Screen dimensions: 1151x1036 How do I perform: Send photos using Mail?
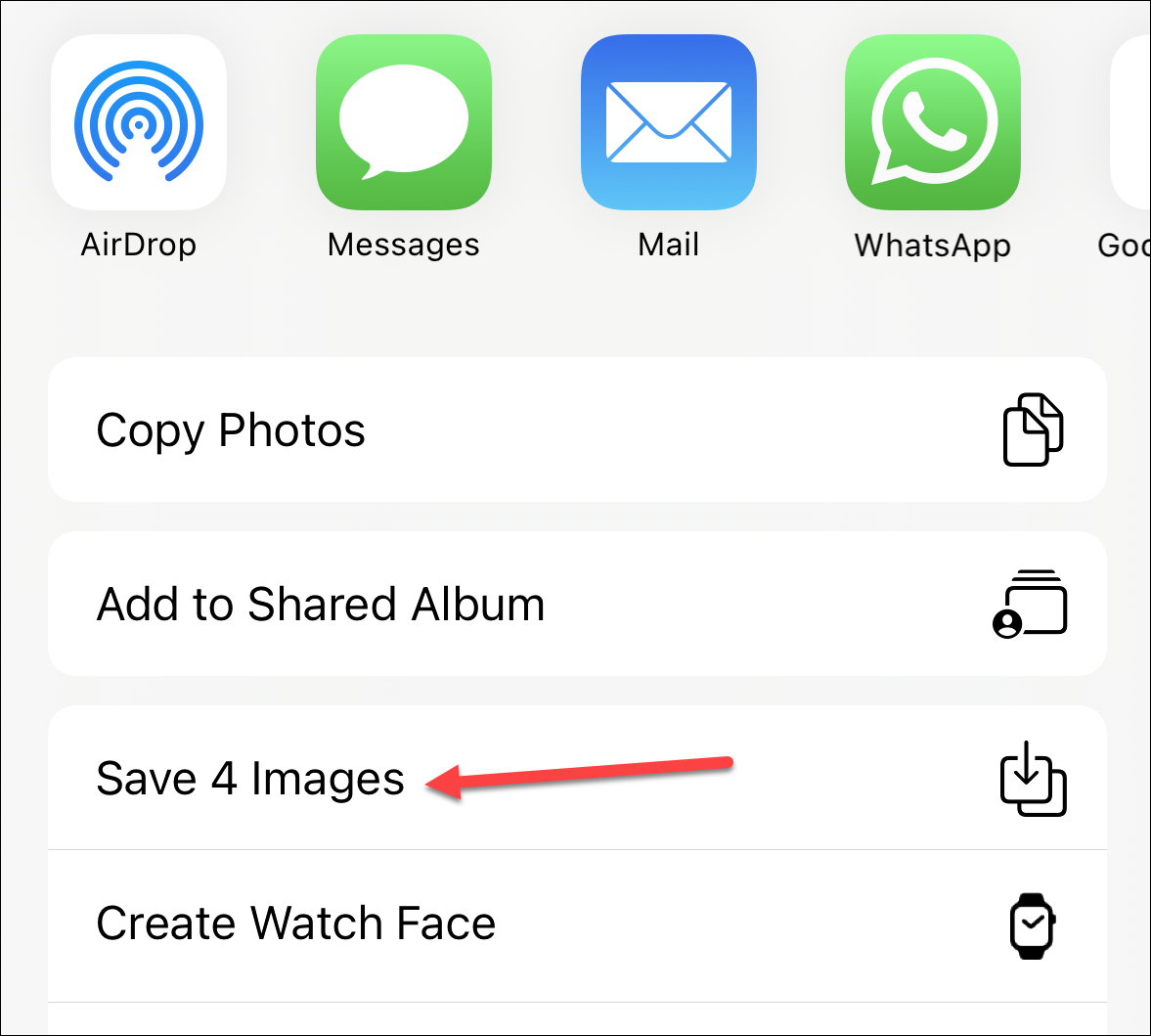(668, 123)
